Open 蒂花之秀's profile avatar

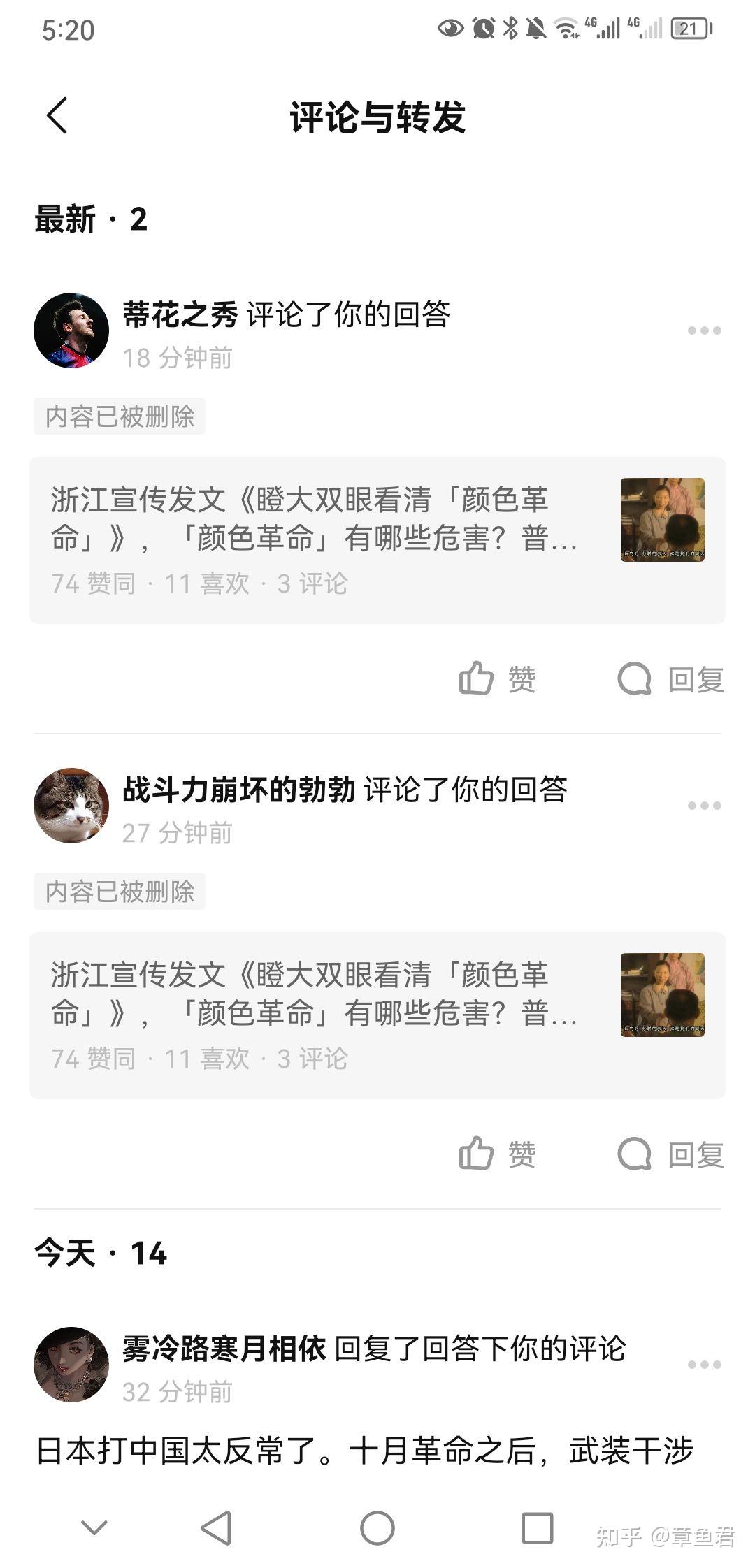(x=71, y=330)
